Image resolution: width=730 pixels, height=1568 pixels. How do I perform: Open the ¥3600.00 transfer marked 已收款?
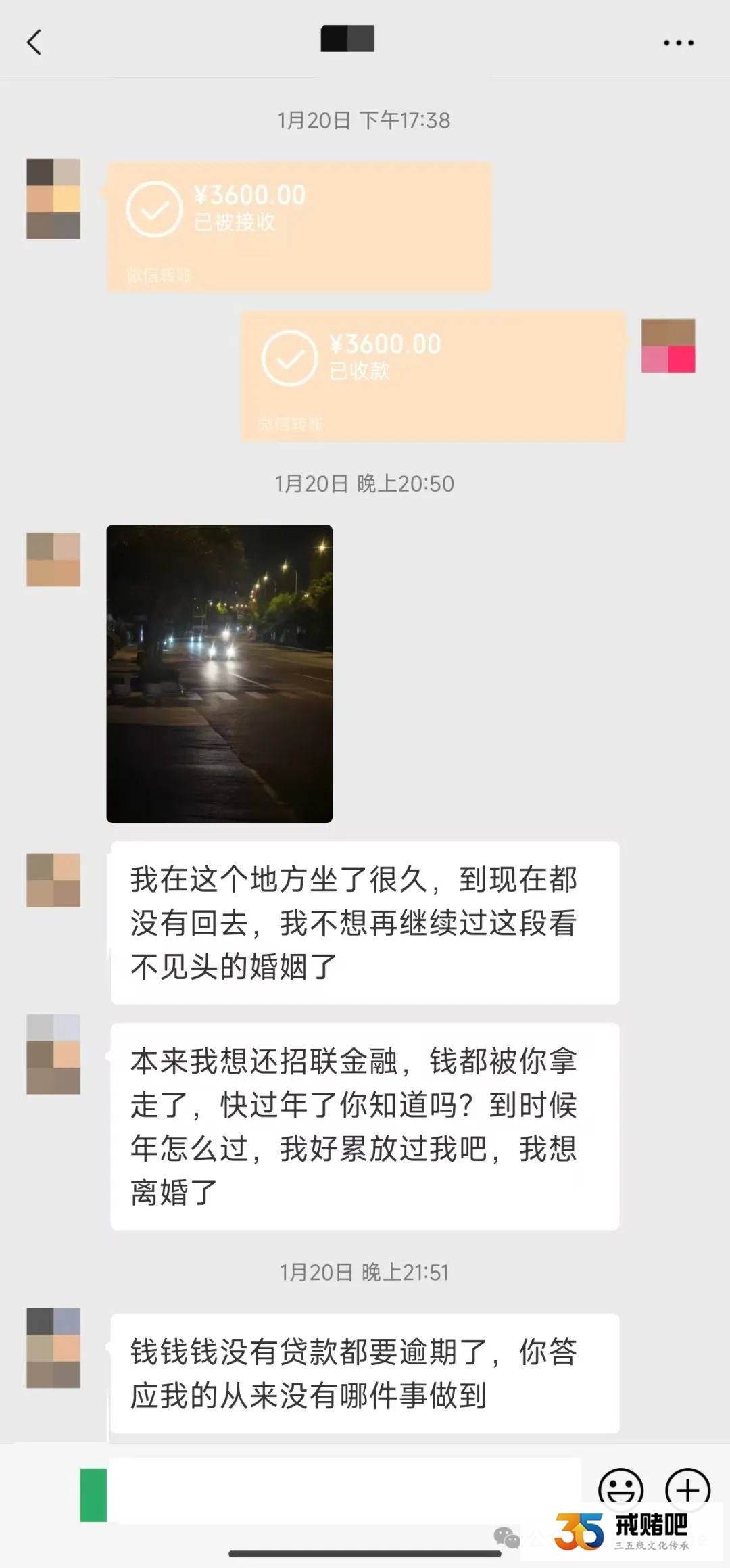(x=433, y=376)
